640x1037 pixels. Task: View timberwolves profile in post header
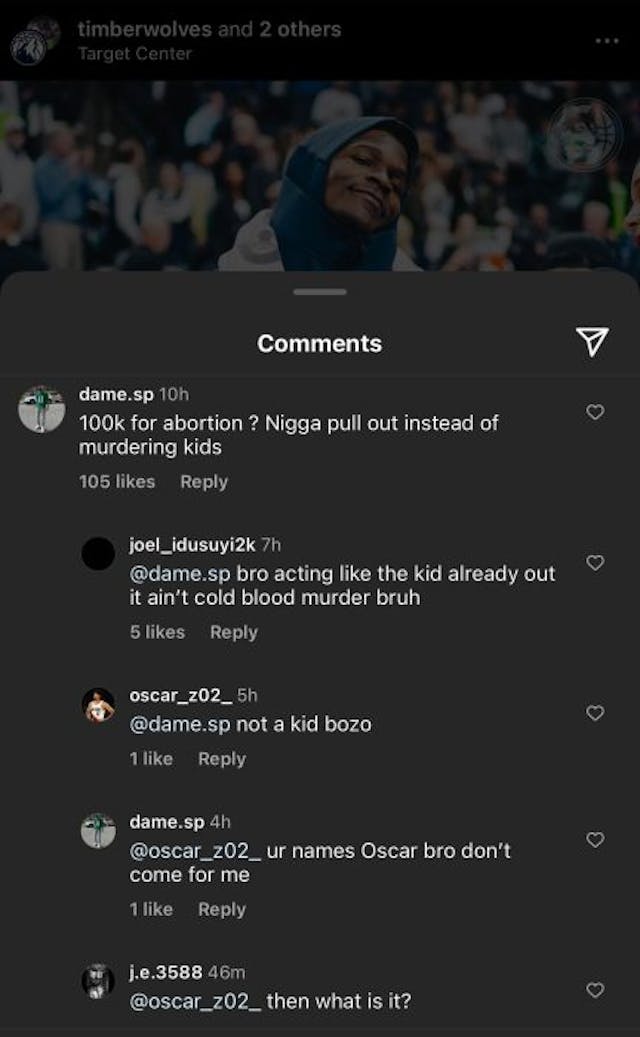(x=144, y=29)
